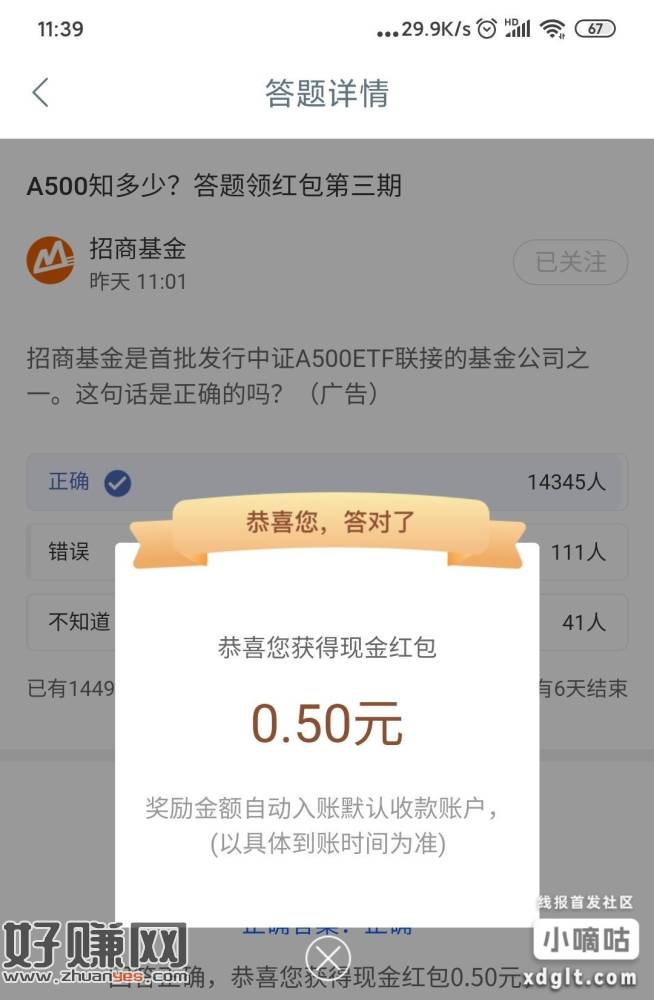Select the 不知道 answer option

click(x=70, y=622)
